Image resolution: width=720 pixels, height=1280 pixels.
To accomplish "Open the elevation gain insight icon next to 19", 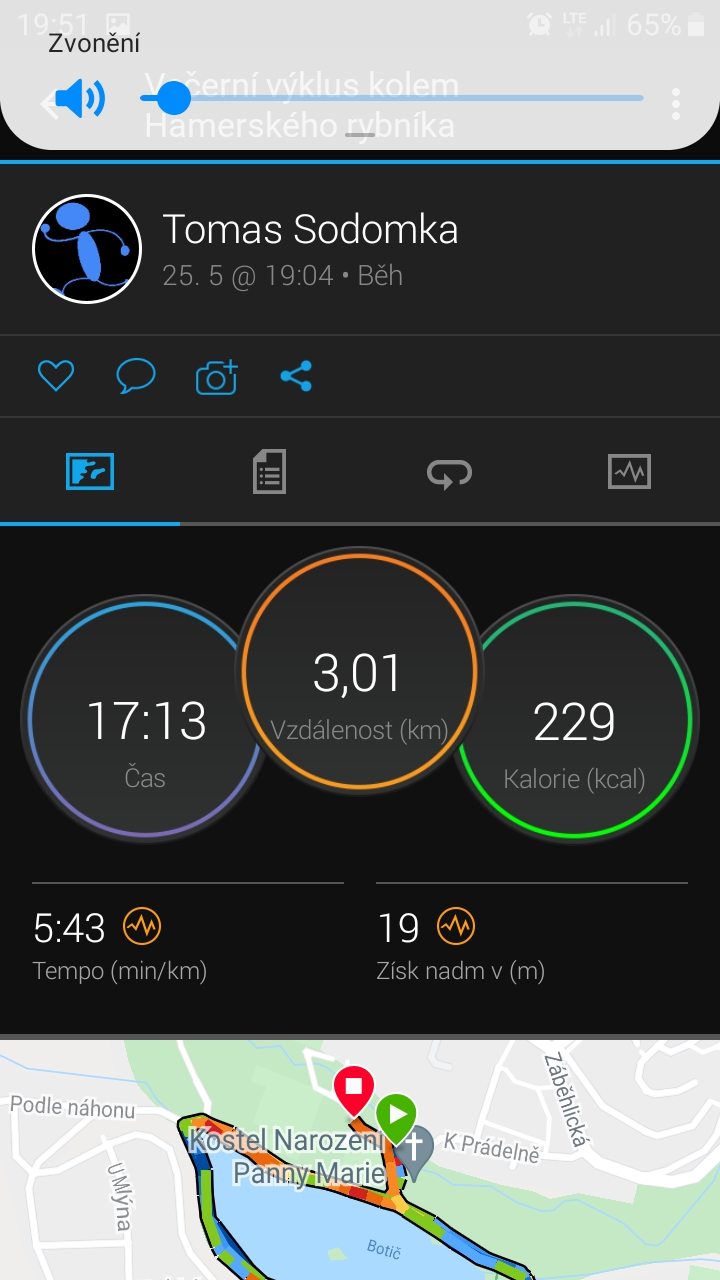I will (x=455, y=927).
